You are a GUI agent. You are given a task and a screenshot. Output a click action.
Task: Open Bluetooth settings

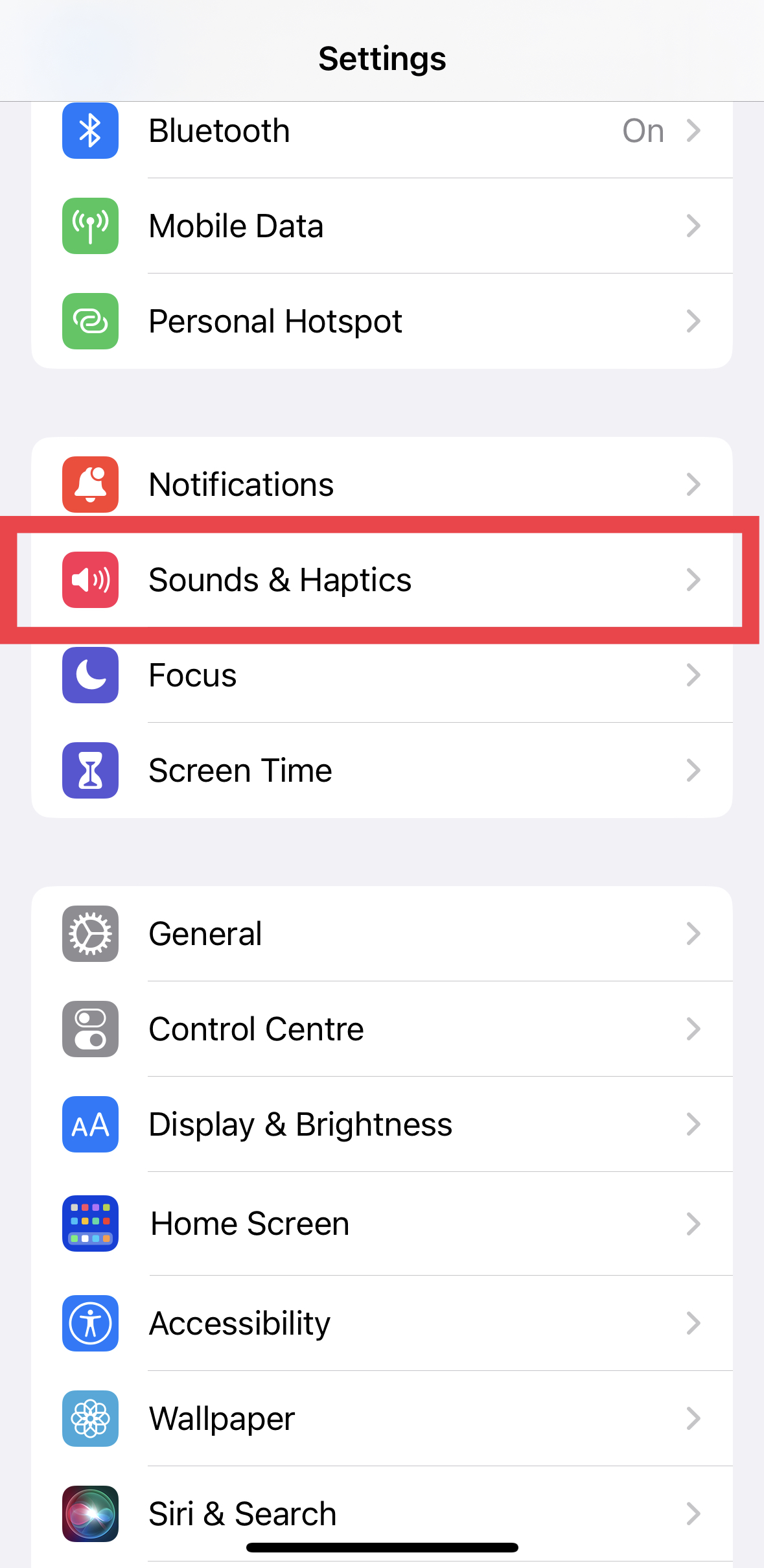point(382,131)
